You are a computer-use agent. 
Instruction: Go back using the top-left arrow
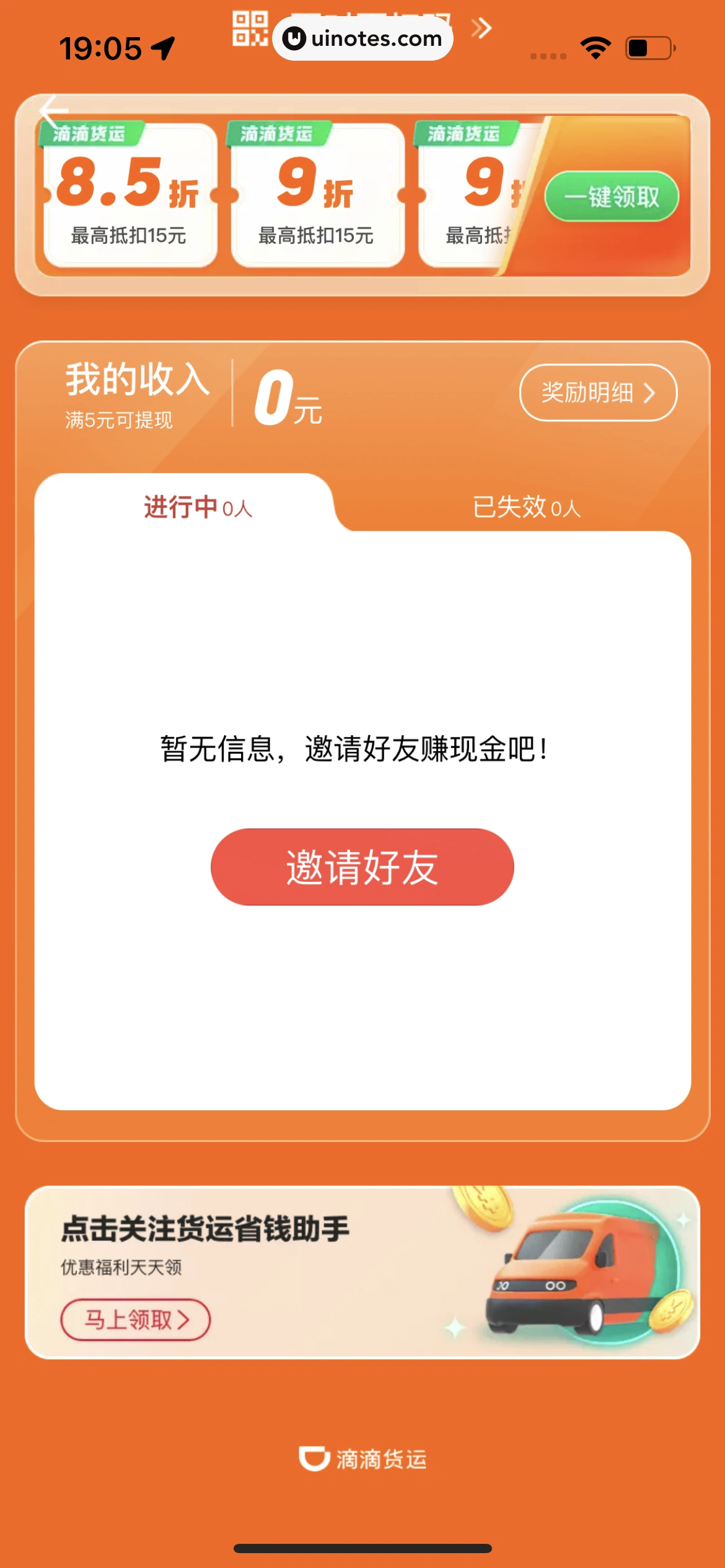tap(53, 111)
